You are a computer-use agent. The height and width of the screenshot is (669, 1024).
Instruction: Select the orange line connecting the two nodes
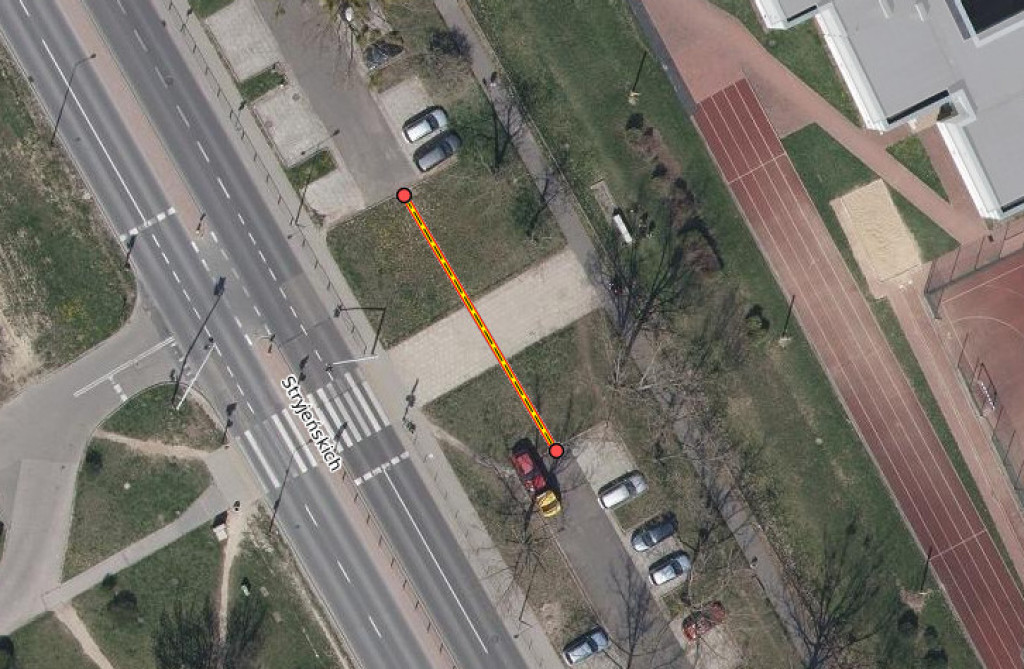480,323
